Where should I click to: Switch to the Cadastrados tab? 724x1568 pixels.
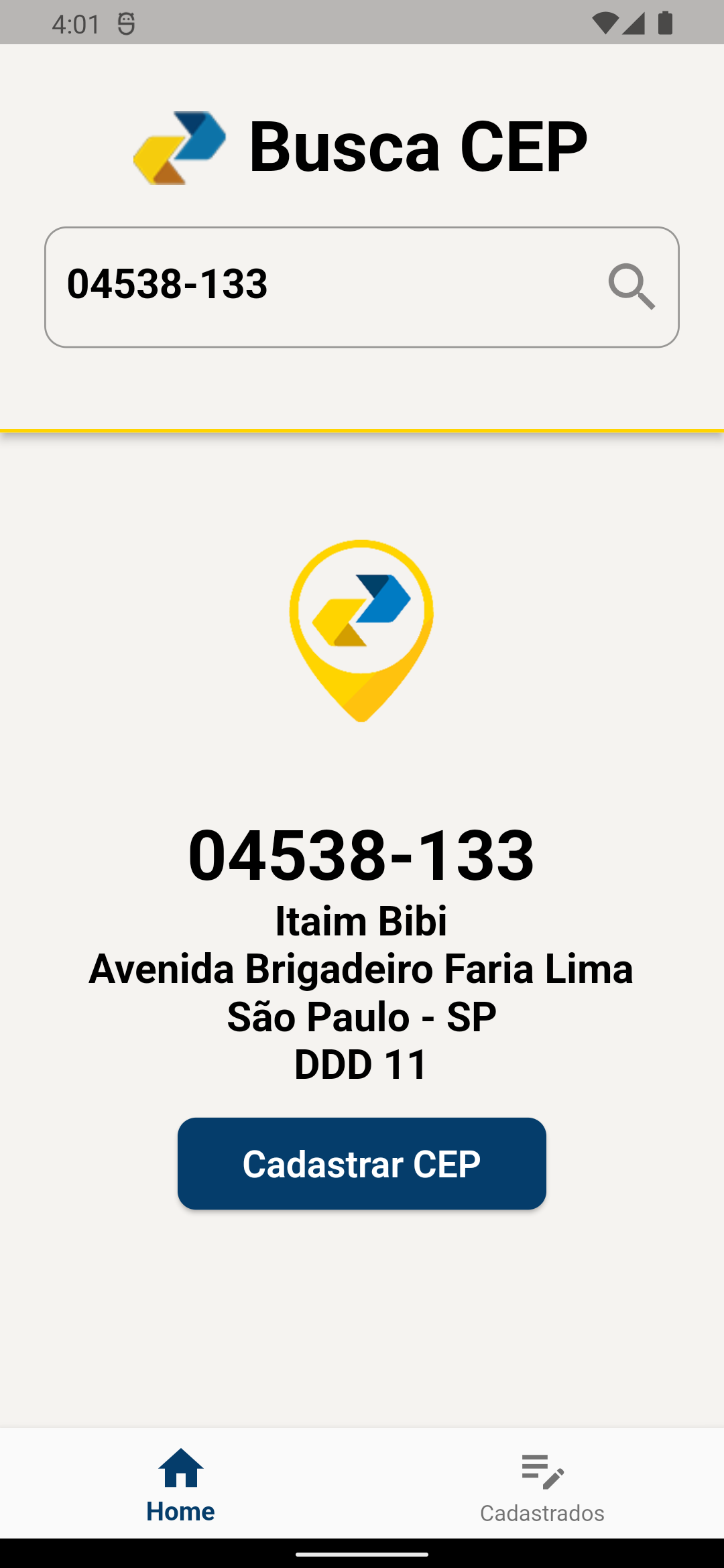click(542, 1484)
